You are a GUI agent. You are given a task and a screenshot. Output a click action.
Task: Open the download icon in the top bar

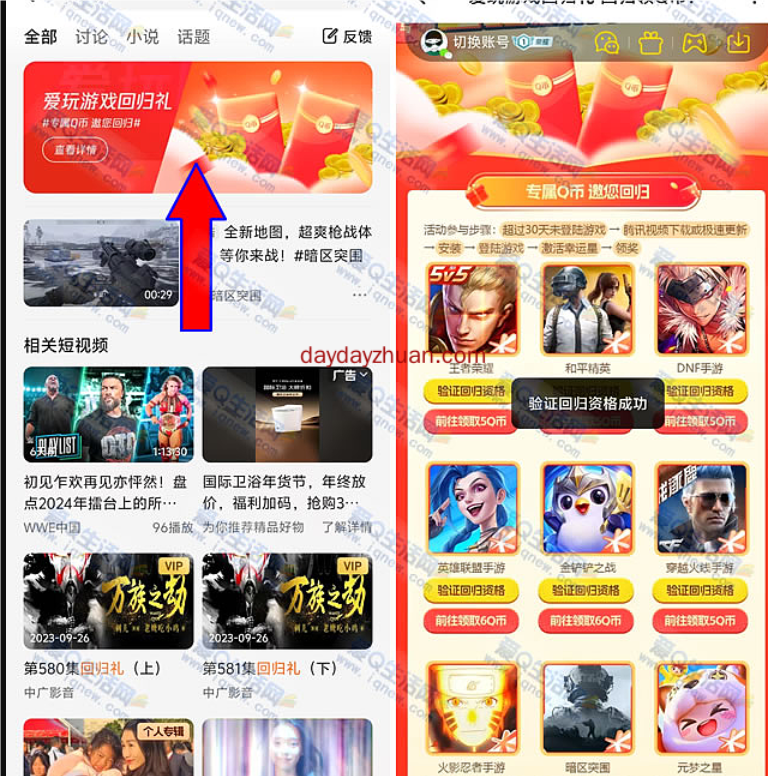[737, 42]
